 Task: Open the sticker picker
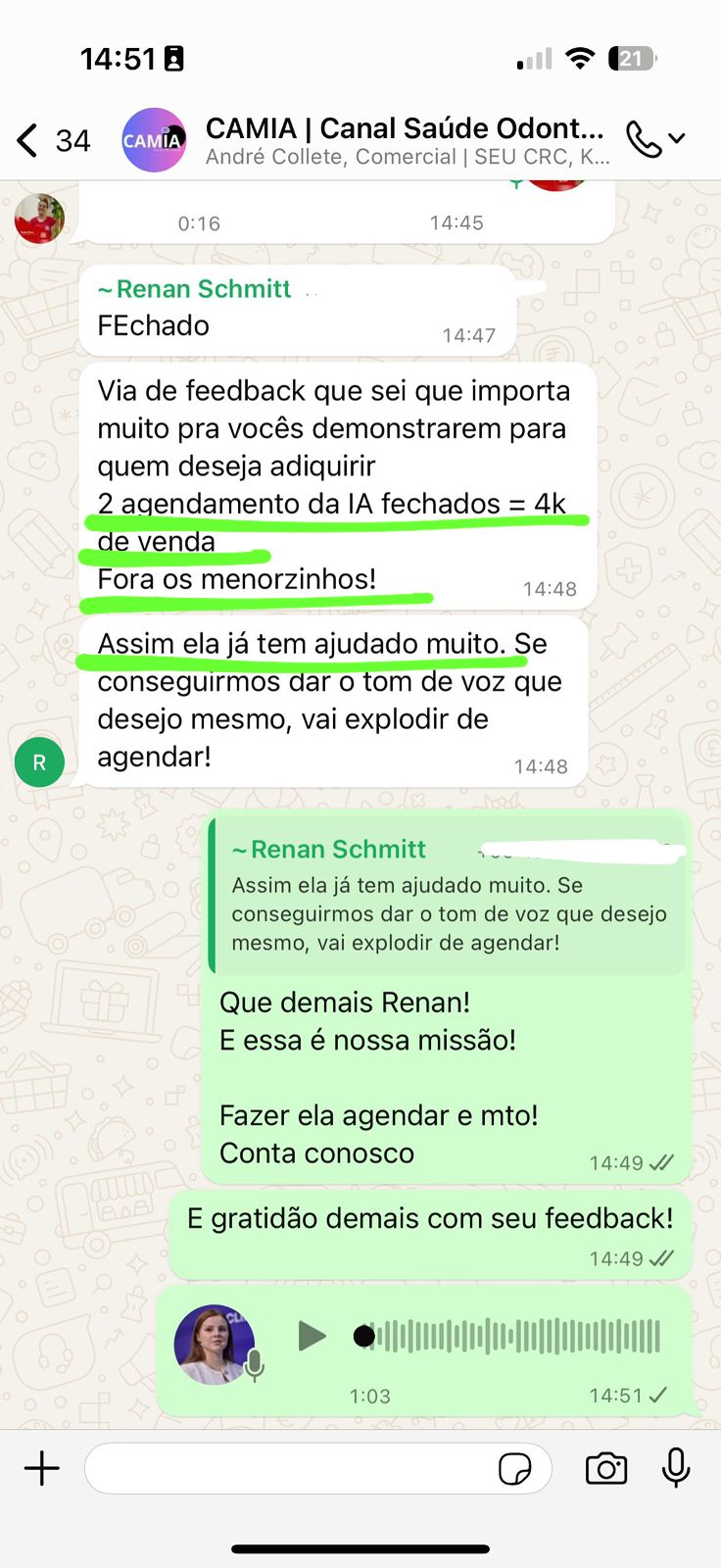tap(514, 1469)
